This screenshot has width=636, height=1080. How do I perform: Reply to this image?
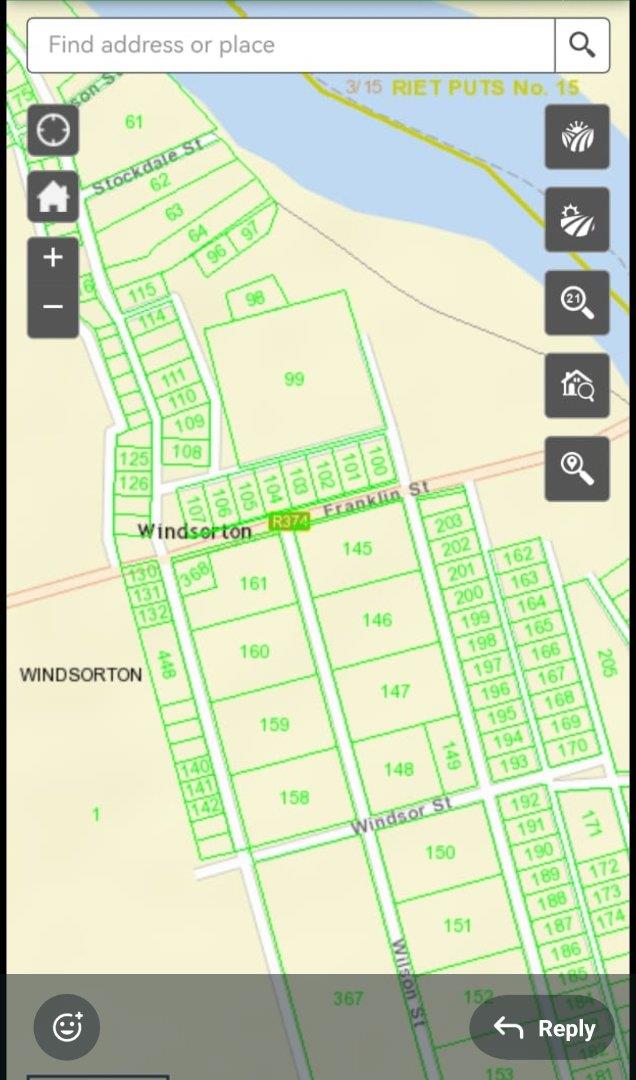[544, 1028]
